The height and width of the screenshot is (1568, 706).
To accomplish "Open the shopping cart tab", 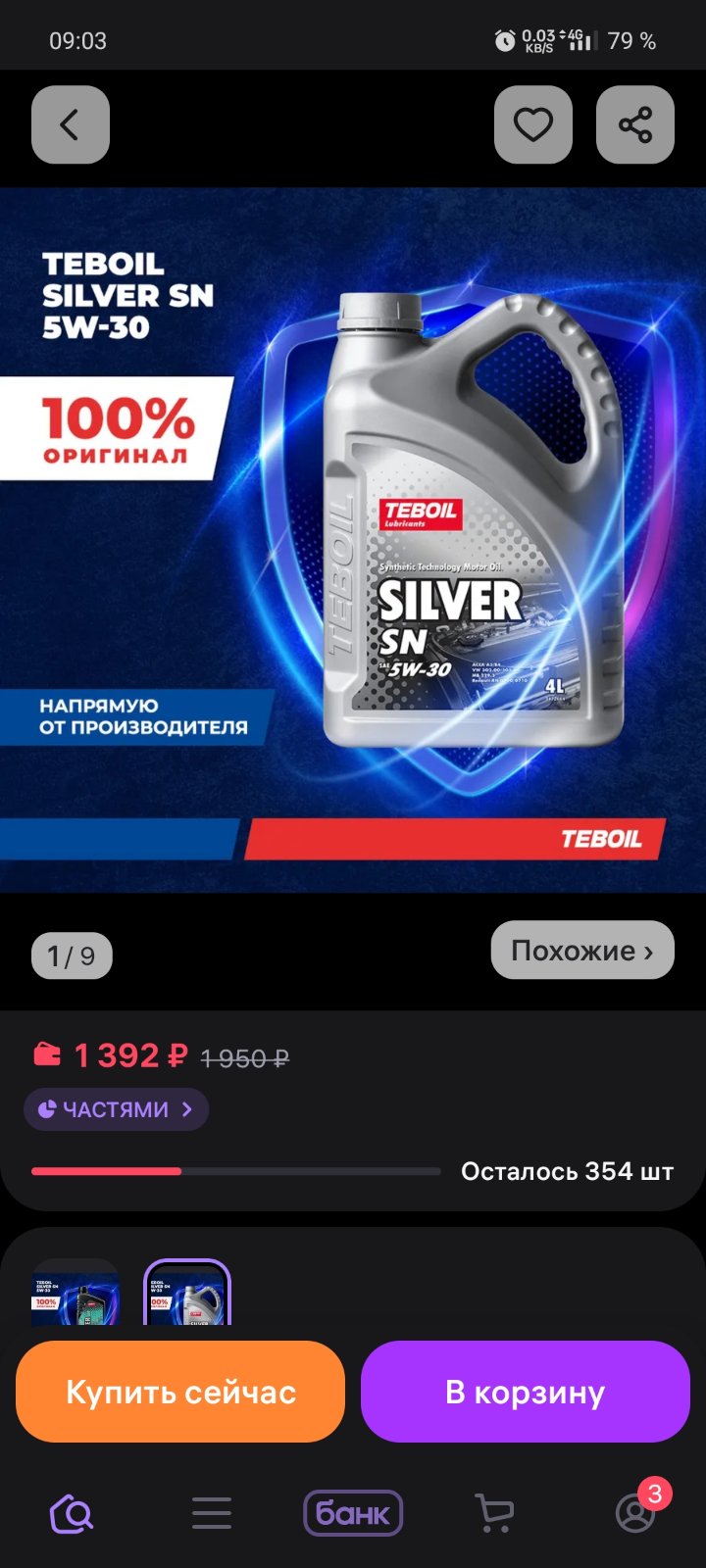I will tap(494, 1513).
